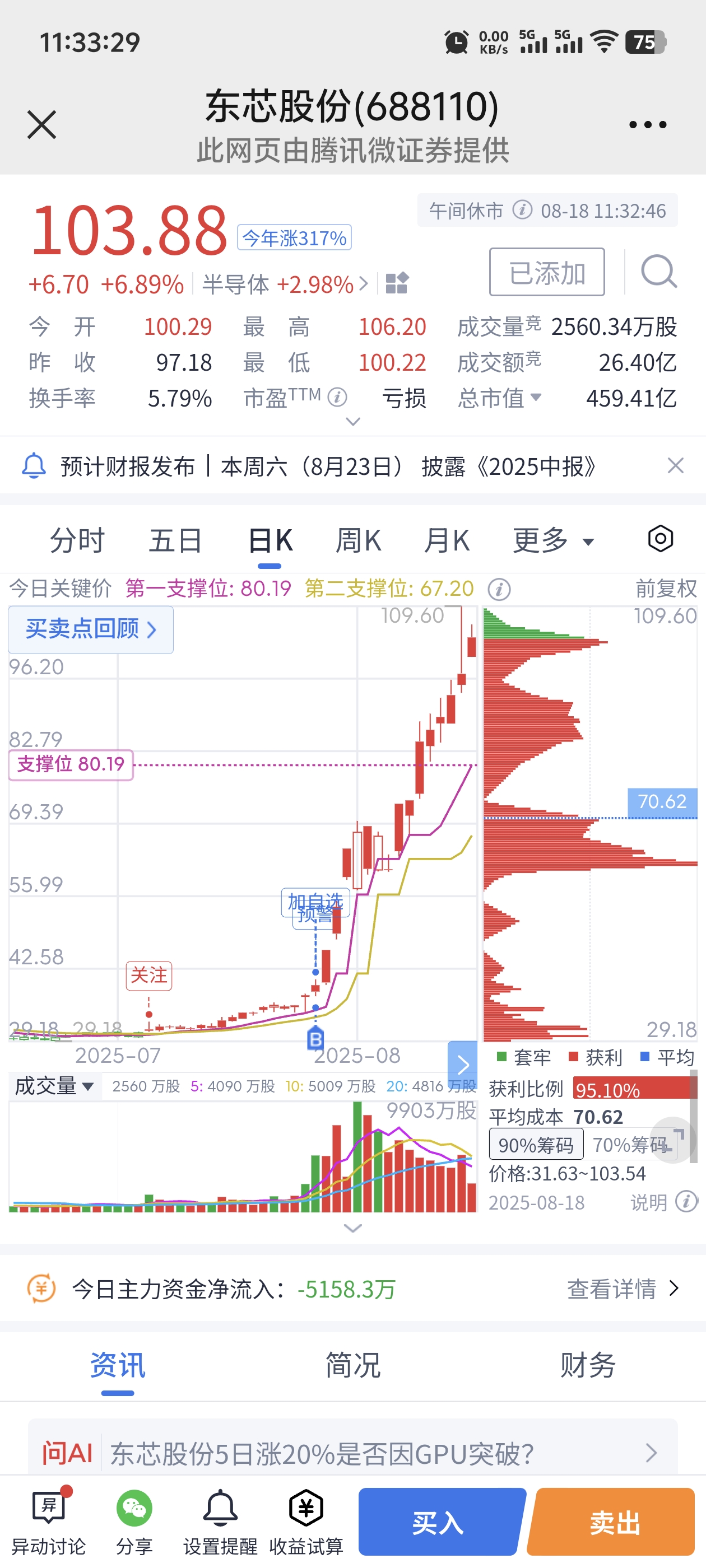Open the stock search magnifier
The height and width of the screenshot is (1568, 706).
(x=658, y=272)
